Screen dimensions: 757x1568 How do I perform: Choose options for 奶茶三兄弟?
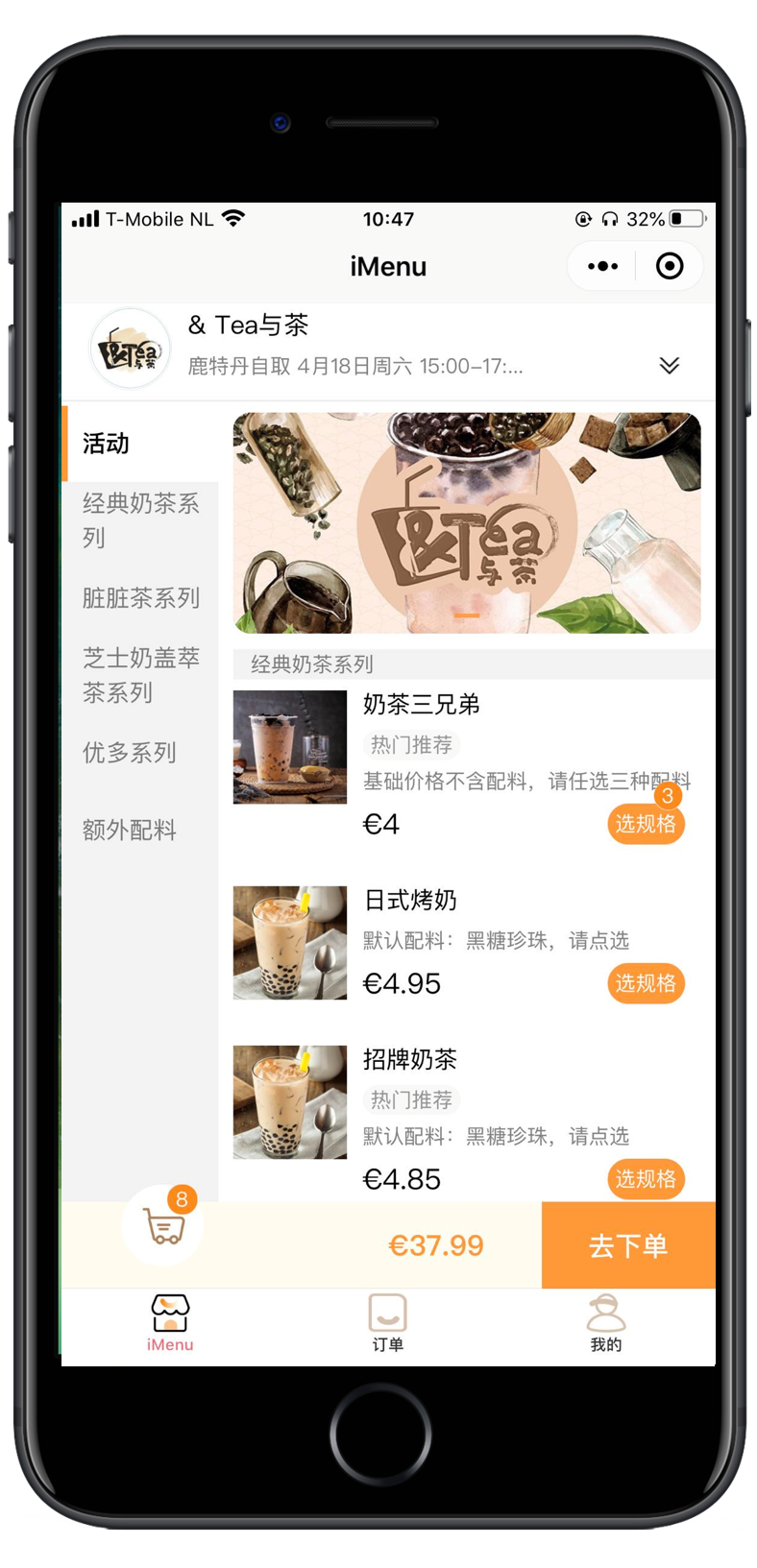tap(645, 824)
